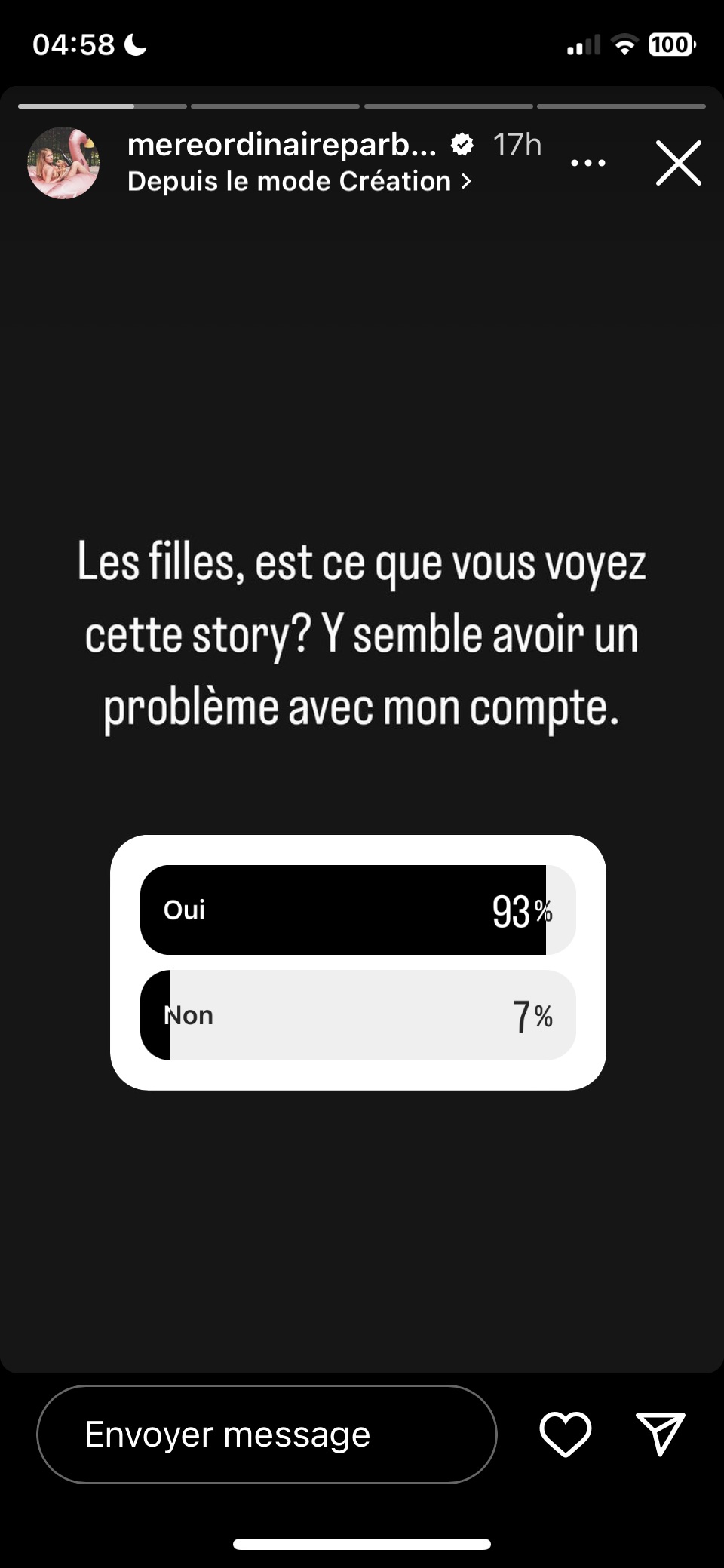The image size is (724, 1568).
Task: Vote Non in the poll
Action: point(358,1015)
